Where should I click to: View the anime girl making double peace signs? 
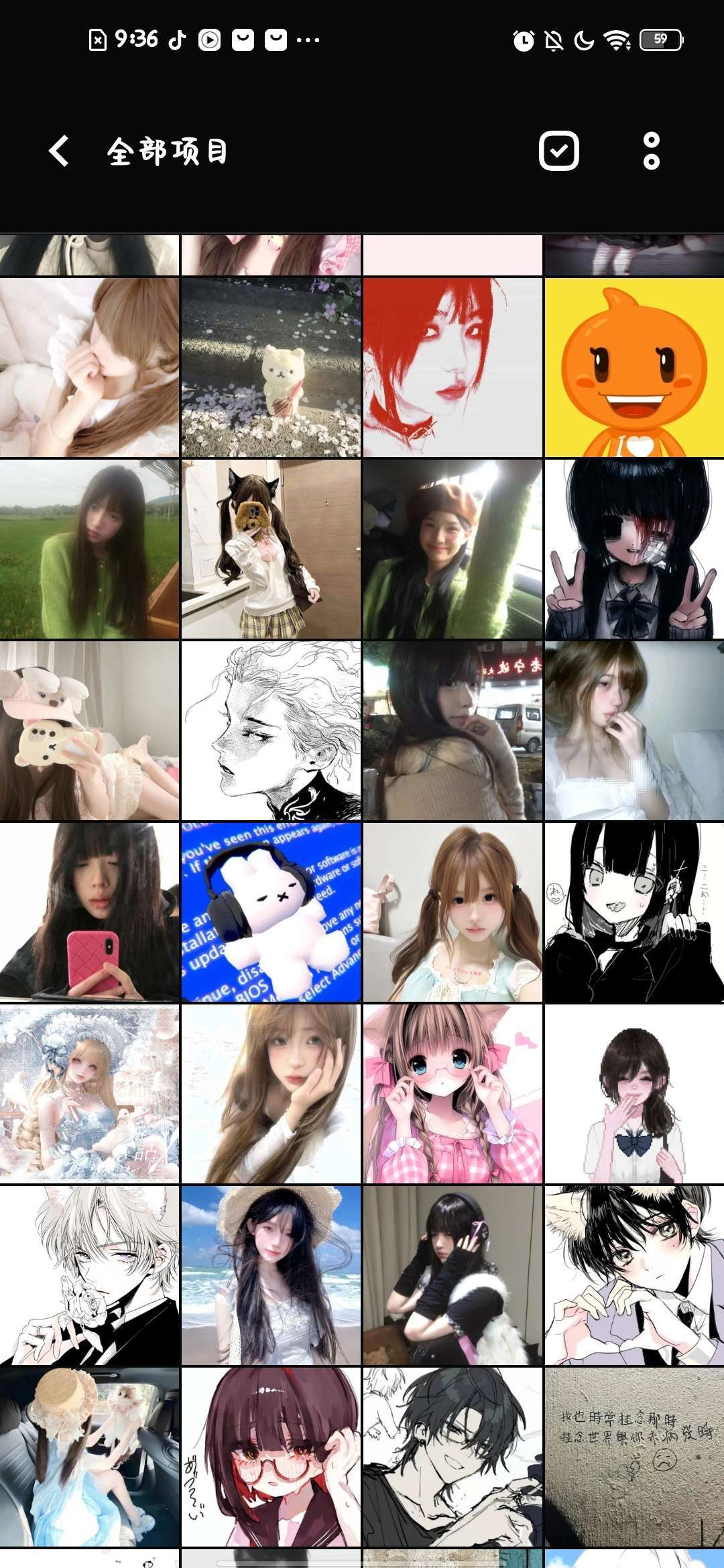633,549
